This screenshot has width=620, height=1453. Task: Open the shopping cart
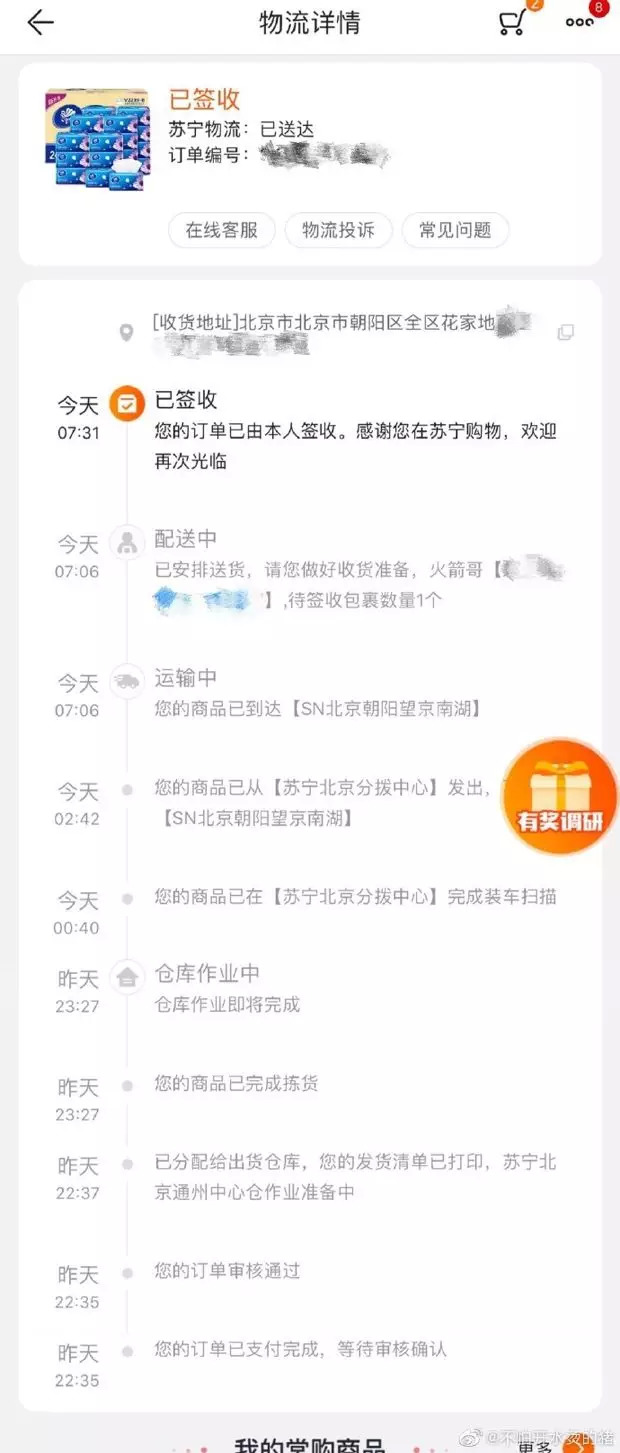pos(513,23)
